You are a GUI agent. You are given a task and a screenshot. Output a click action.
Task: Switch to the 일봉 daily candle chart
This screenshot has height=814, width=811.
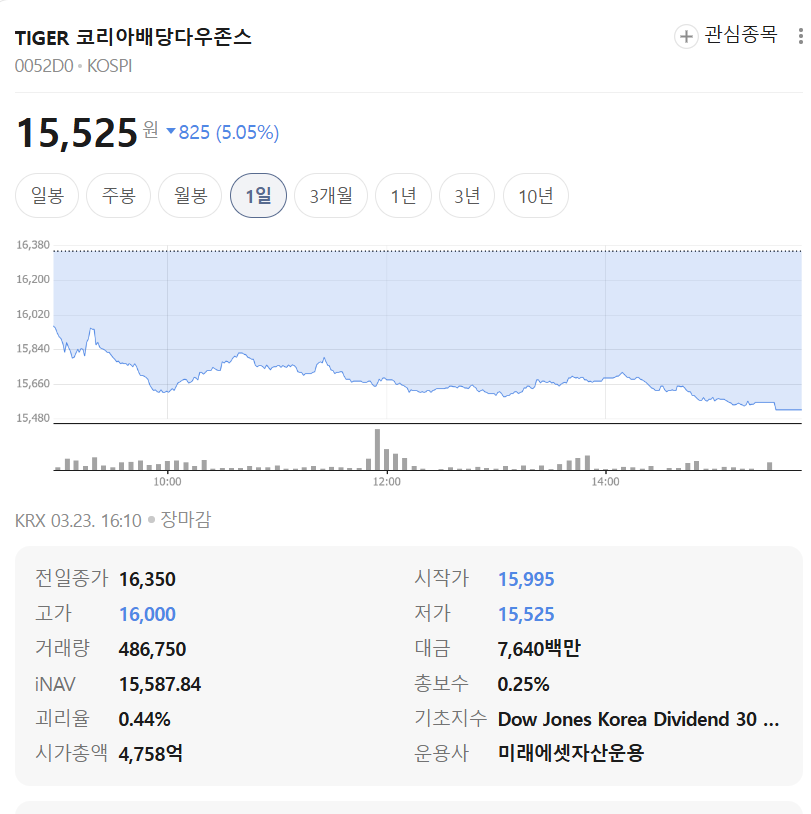[46, 196]
